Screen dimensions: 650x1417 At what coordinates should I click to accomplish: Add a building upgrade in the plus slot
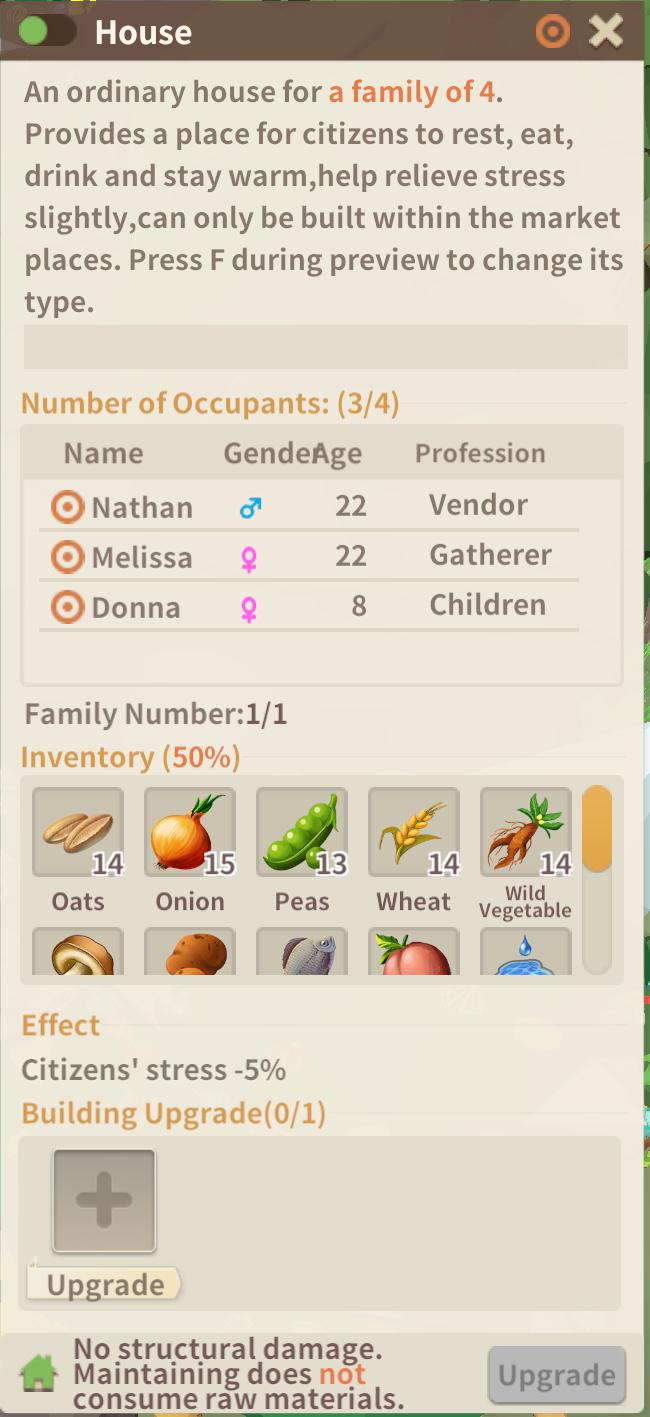104,1200
